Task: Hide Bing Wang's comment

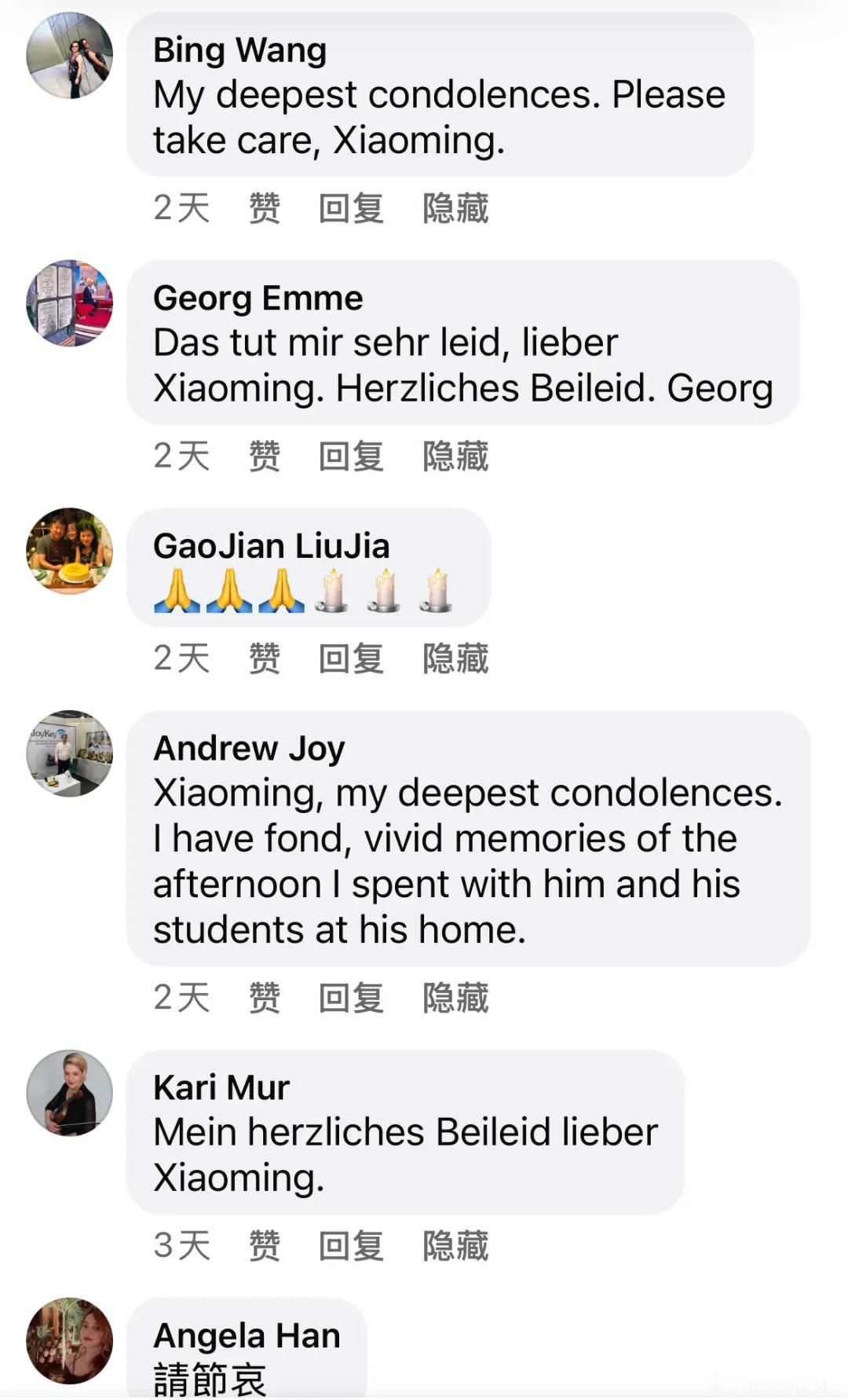Action: [x=455, y=209]
